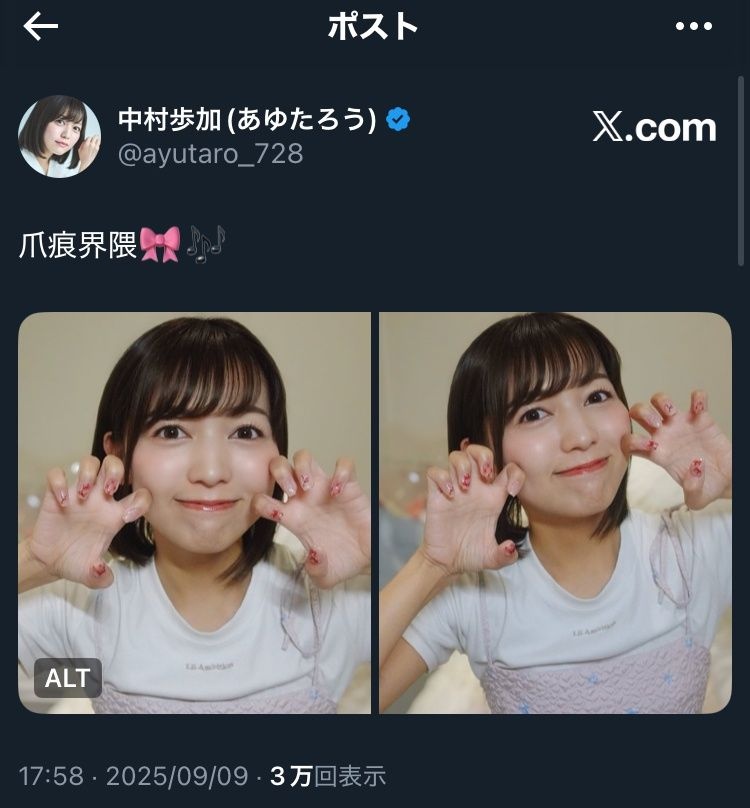This screenshot has height=808, width=750.
Task: Open the three-dot overflow menu
Action: pyautogui.click(x=693, y=28)
